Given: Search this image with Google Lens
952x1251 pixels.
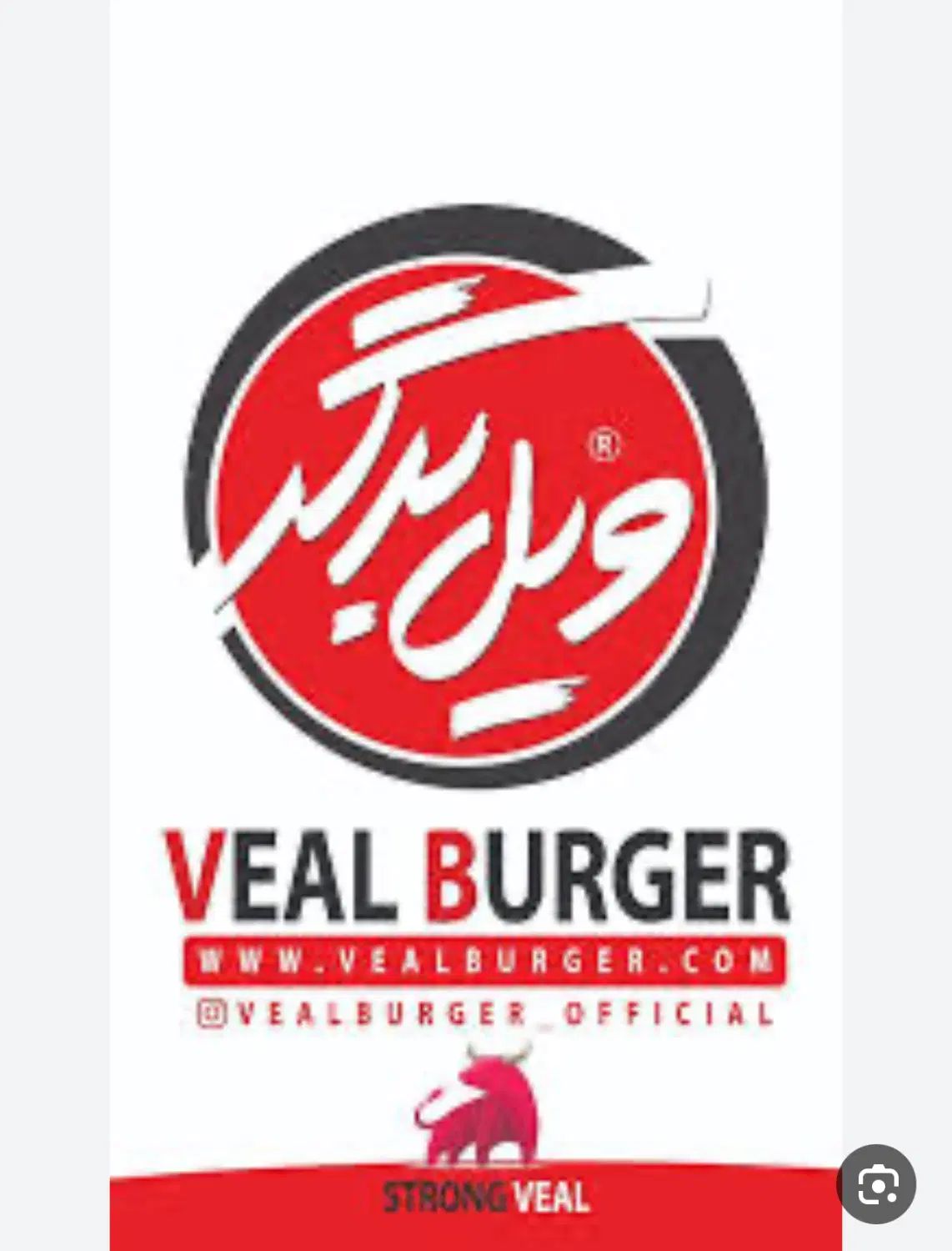Looking at the screenshot, I should click(x=877, y=1183).
